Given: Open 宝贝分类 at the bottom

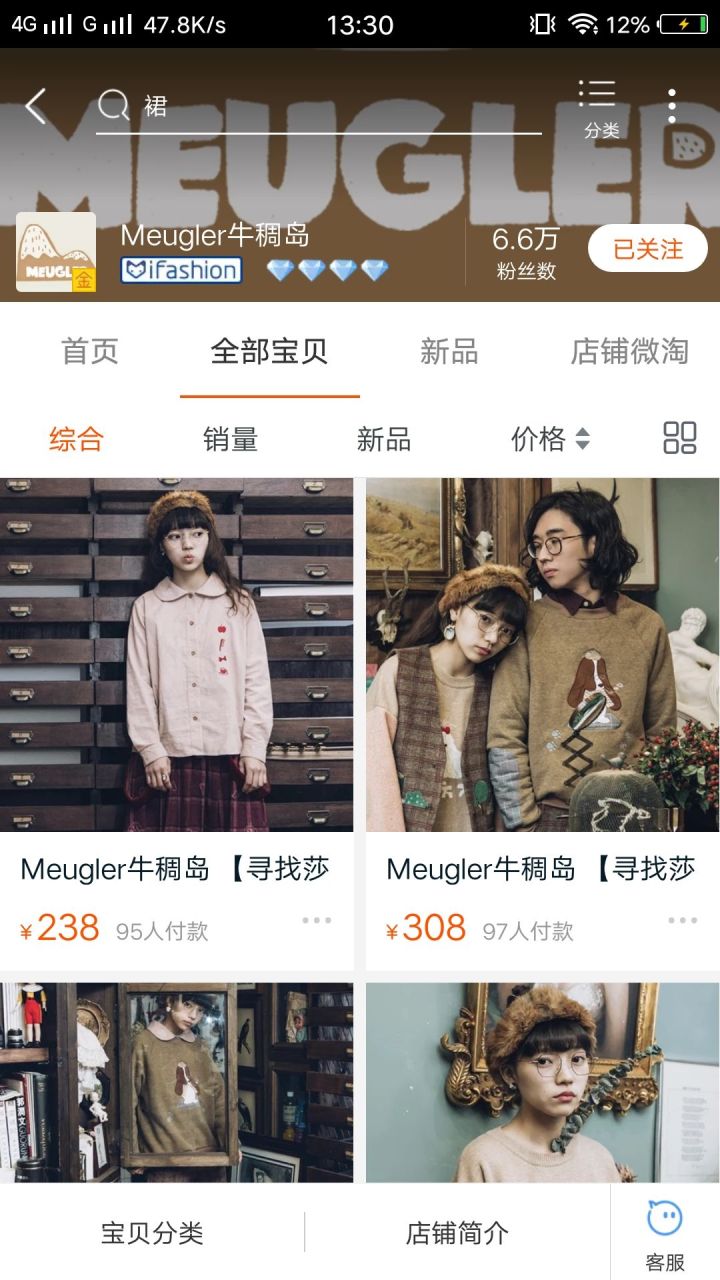Looking at the screenshot, I should point(152,1233).
